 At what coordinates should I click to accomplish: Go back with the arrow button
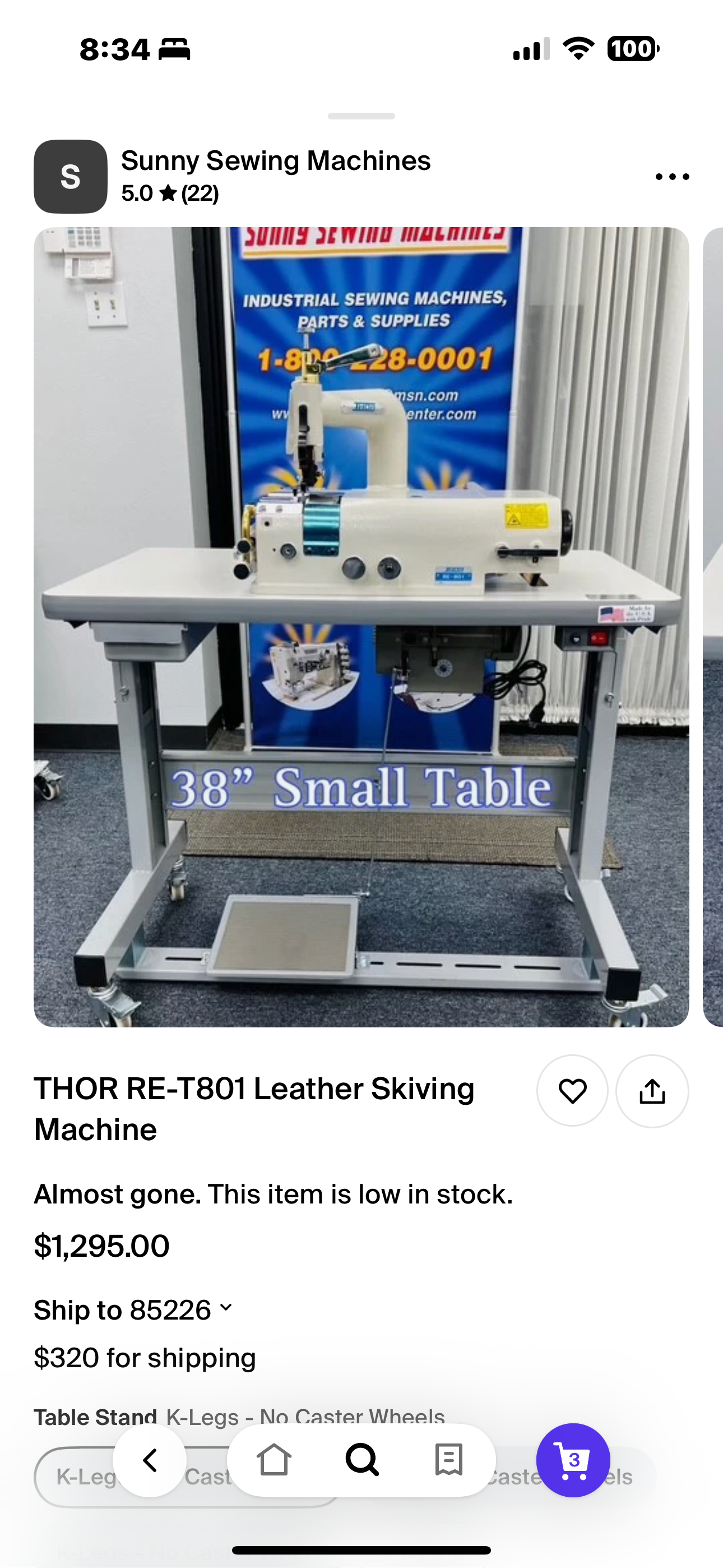(x=150, y=1460)
